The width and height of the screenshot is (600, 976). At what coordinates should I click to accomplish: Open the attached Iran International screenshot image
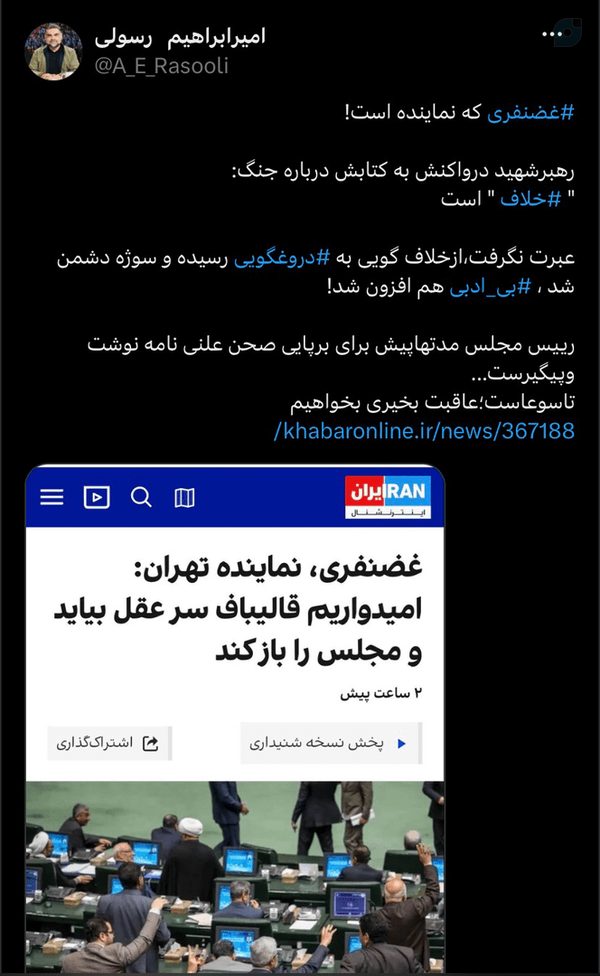pos(235,719)
